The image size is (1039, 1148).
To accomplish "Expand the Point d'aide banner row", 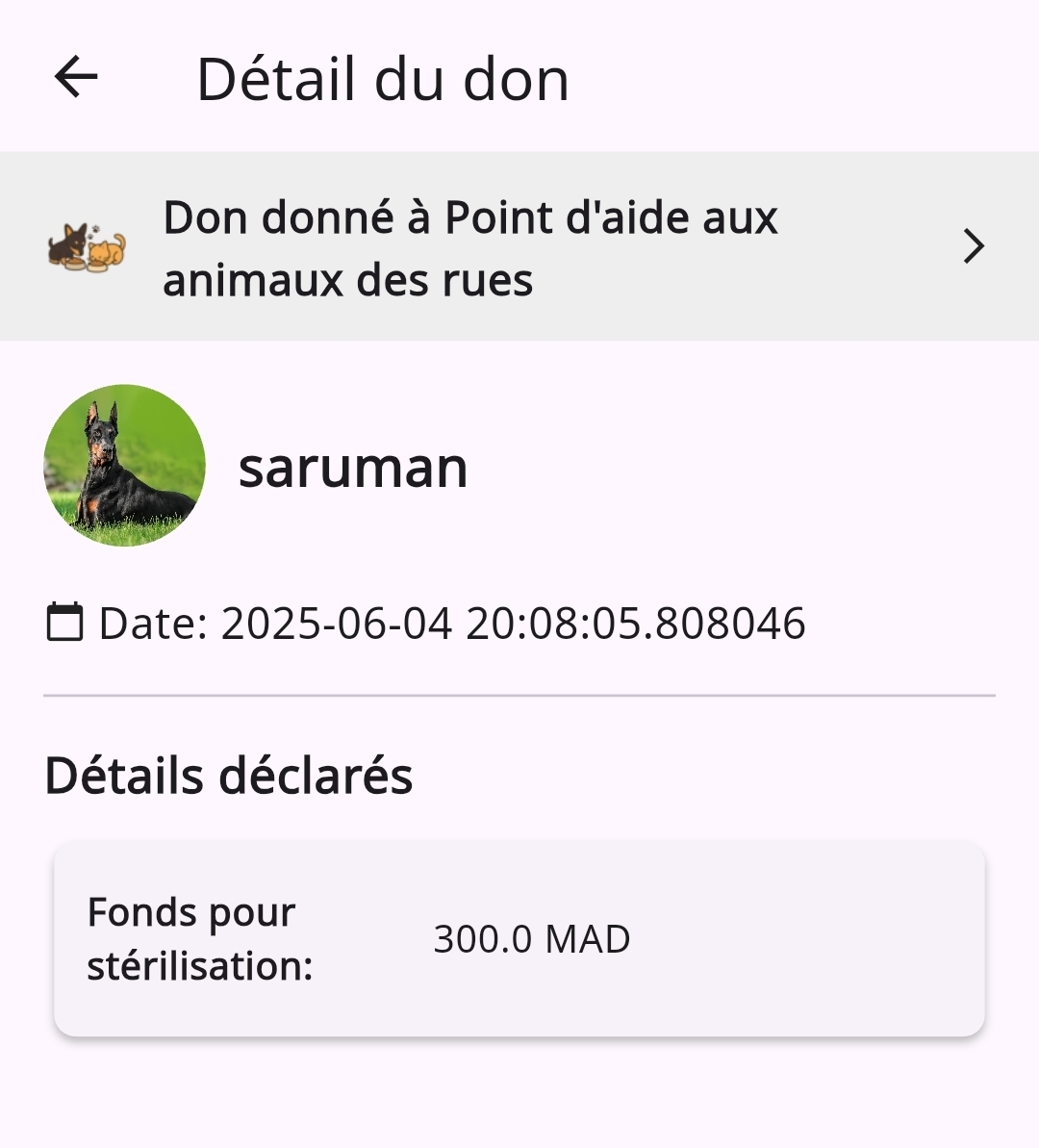I will (519, 246).
